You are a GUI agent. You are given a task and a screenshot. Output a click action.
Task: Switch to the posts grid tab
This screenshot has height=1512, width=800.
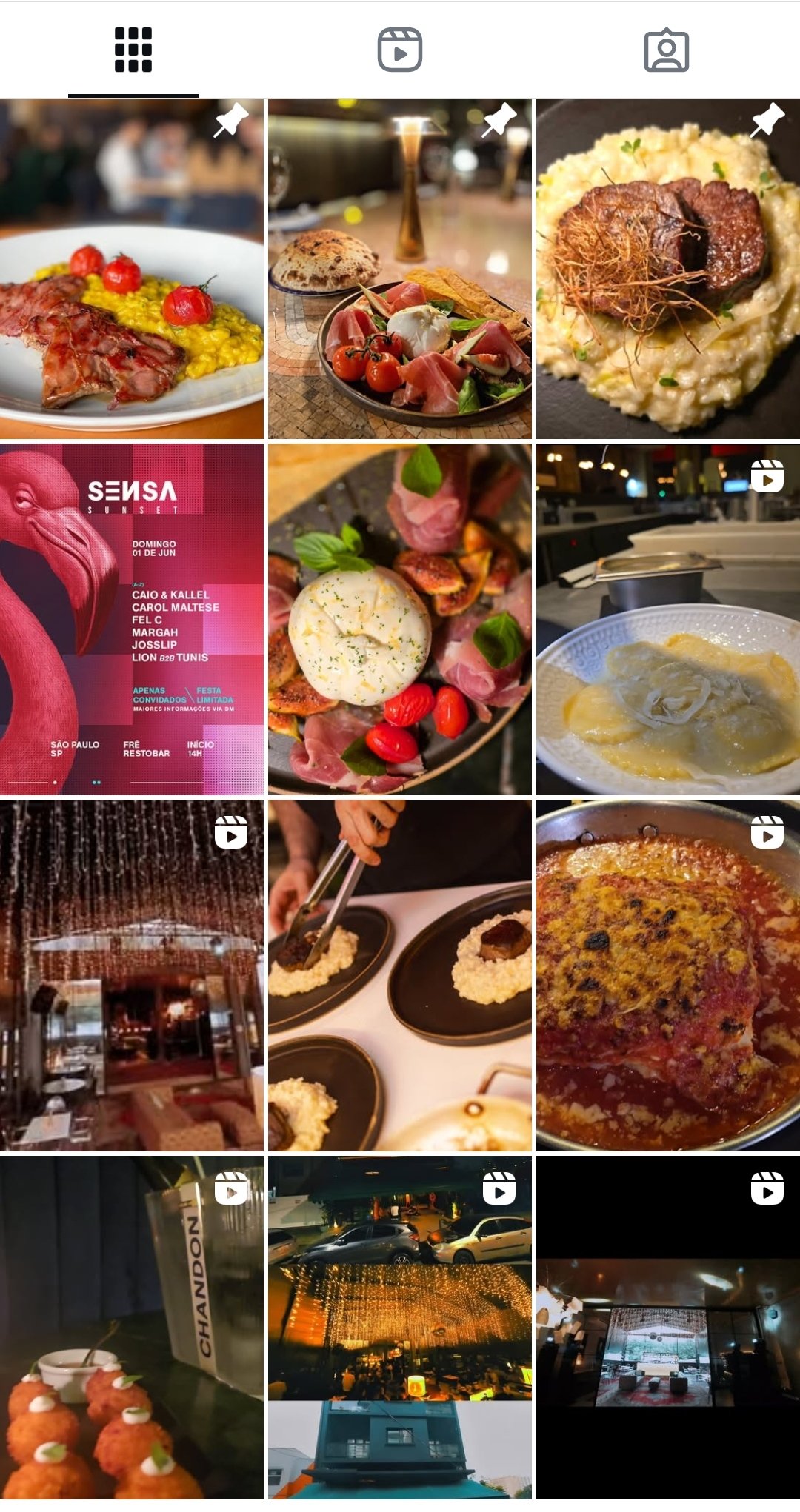(133, 50)
